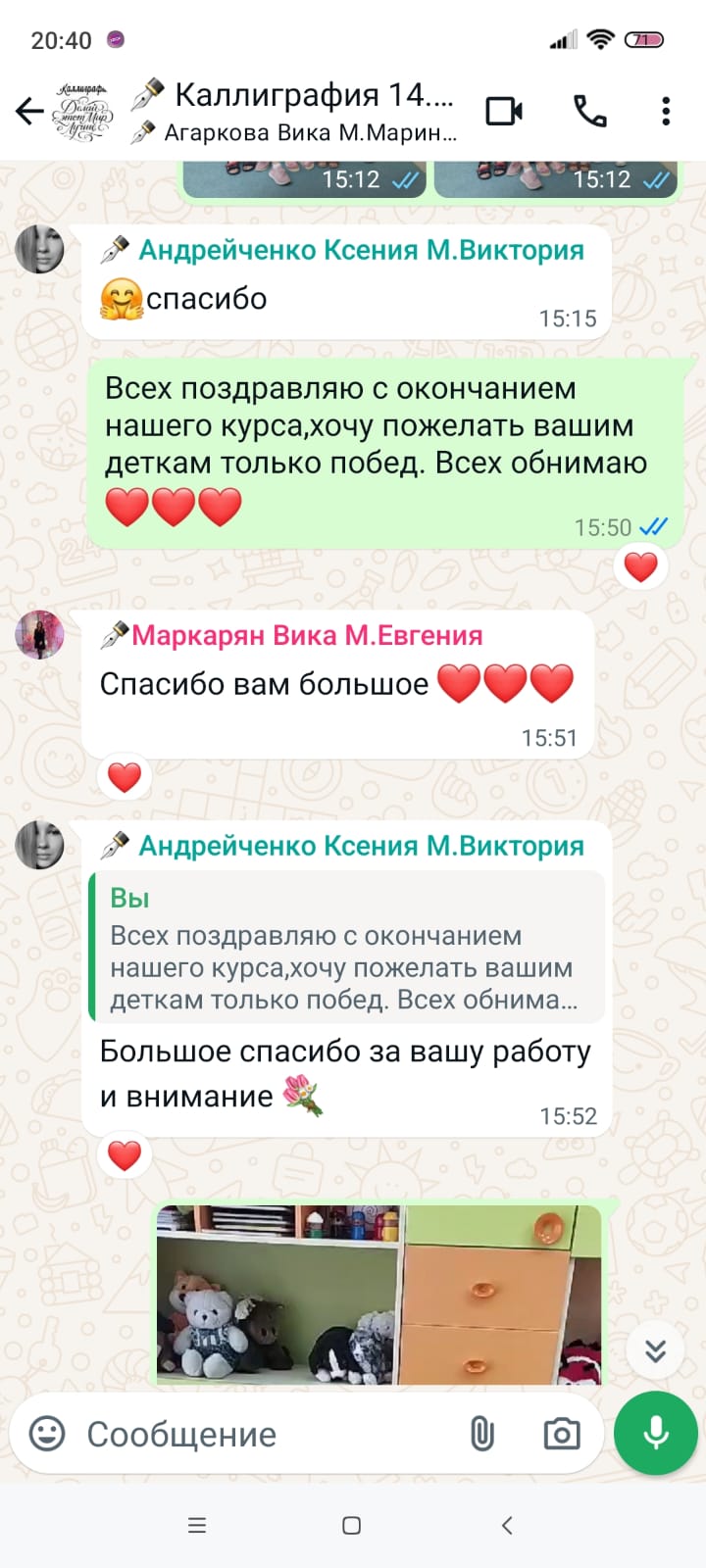
Task: View heart reaction under Большое спасибо message
Action: [125, 1155]
